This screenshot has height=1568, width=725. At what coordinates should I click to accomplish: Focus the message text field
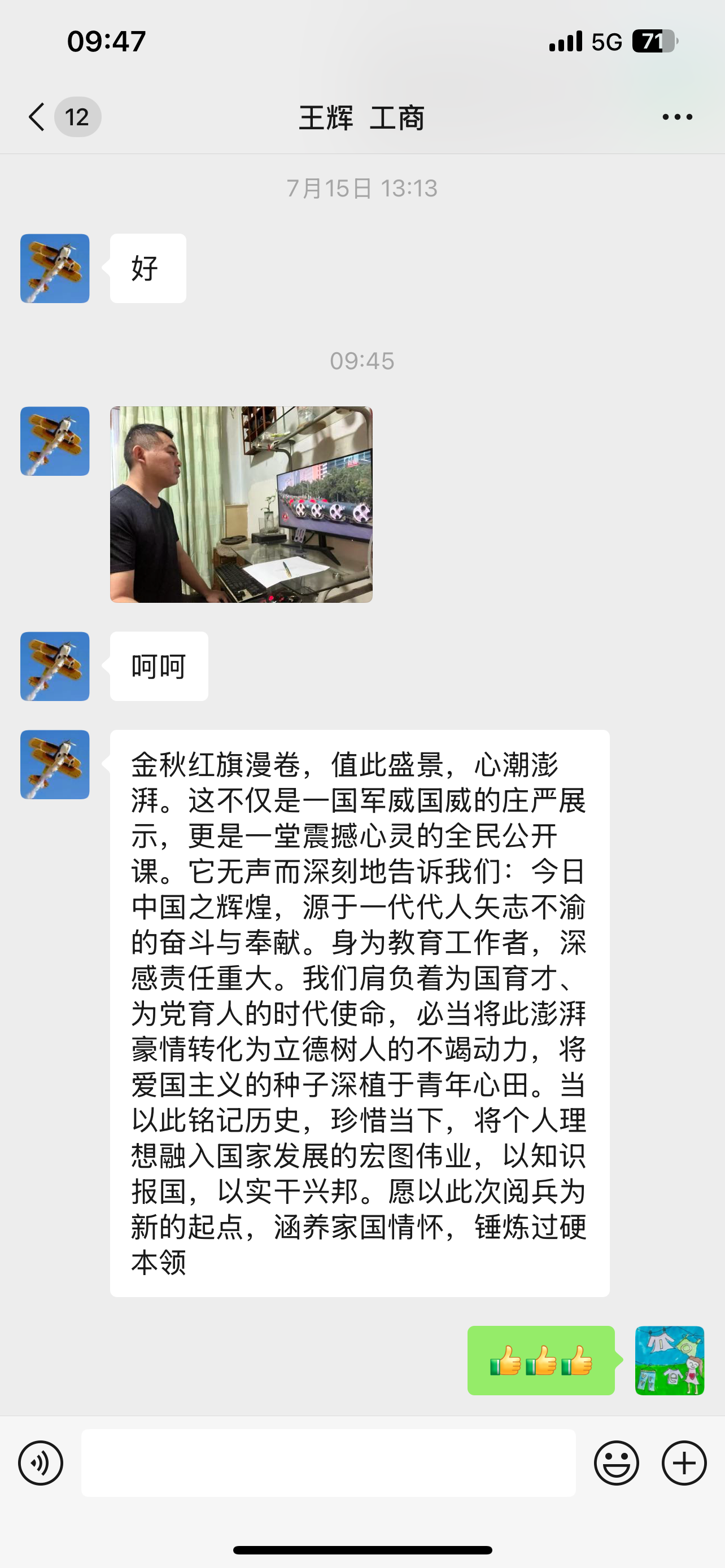tap(328, 1462)
